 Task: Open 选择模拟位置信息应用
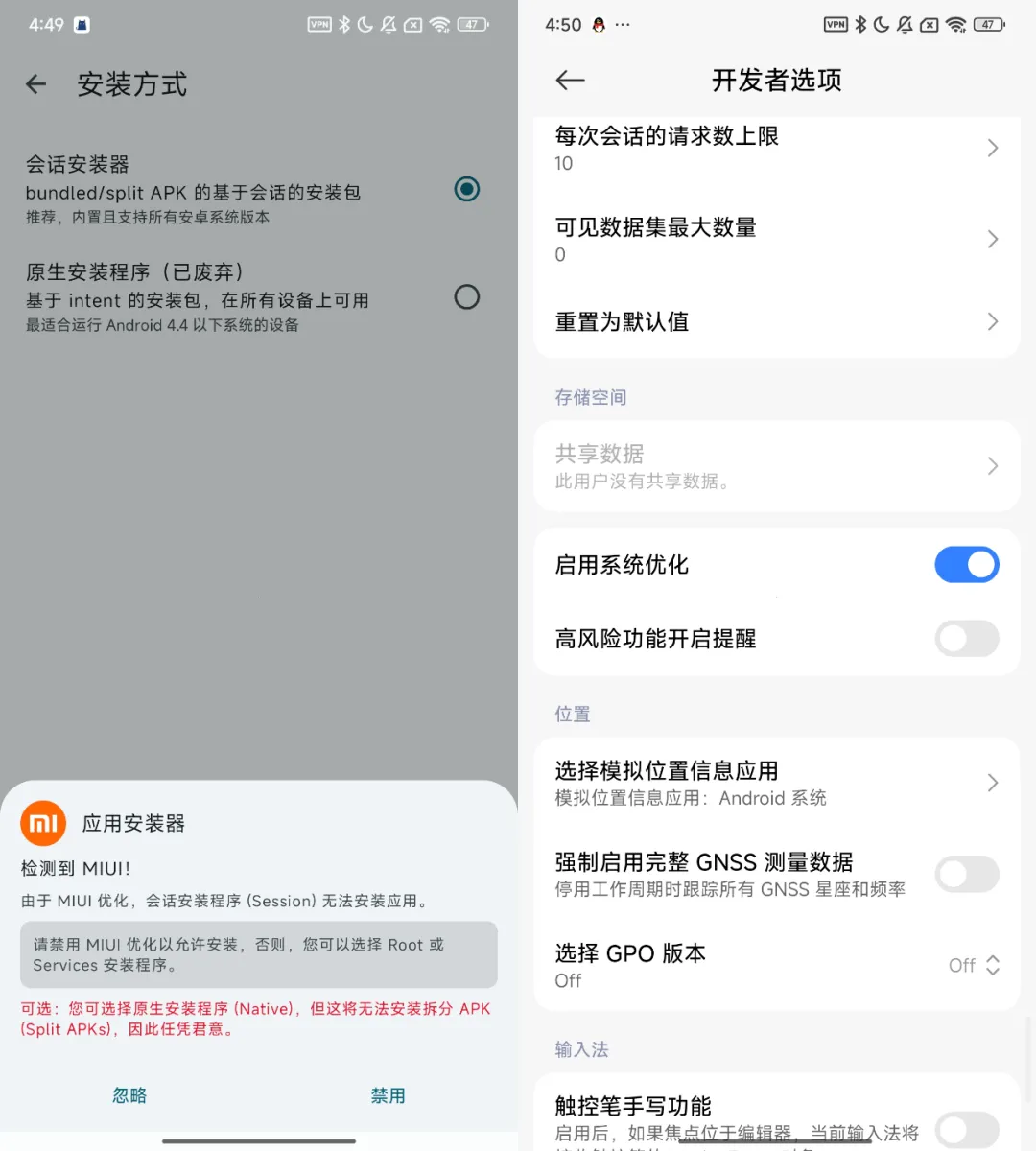point(775,784)
